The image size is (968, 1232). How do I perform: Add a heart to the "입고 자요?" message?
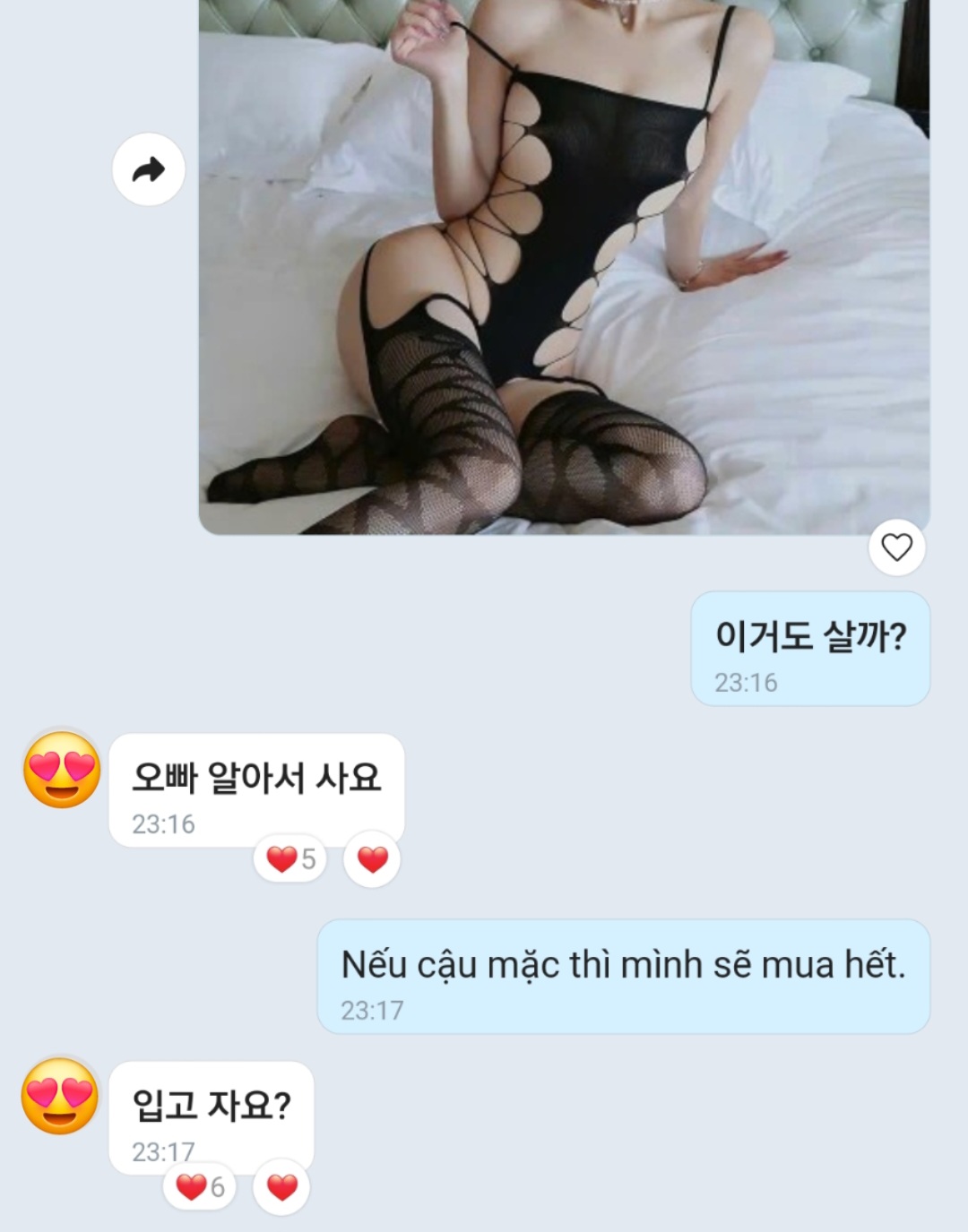281,1186
